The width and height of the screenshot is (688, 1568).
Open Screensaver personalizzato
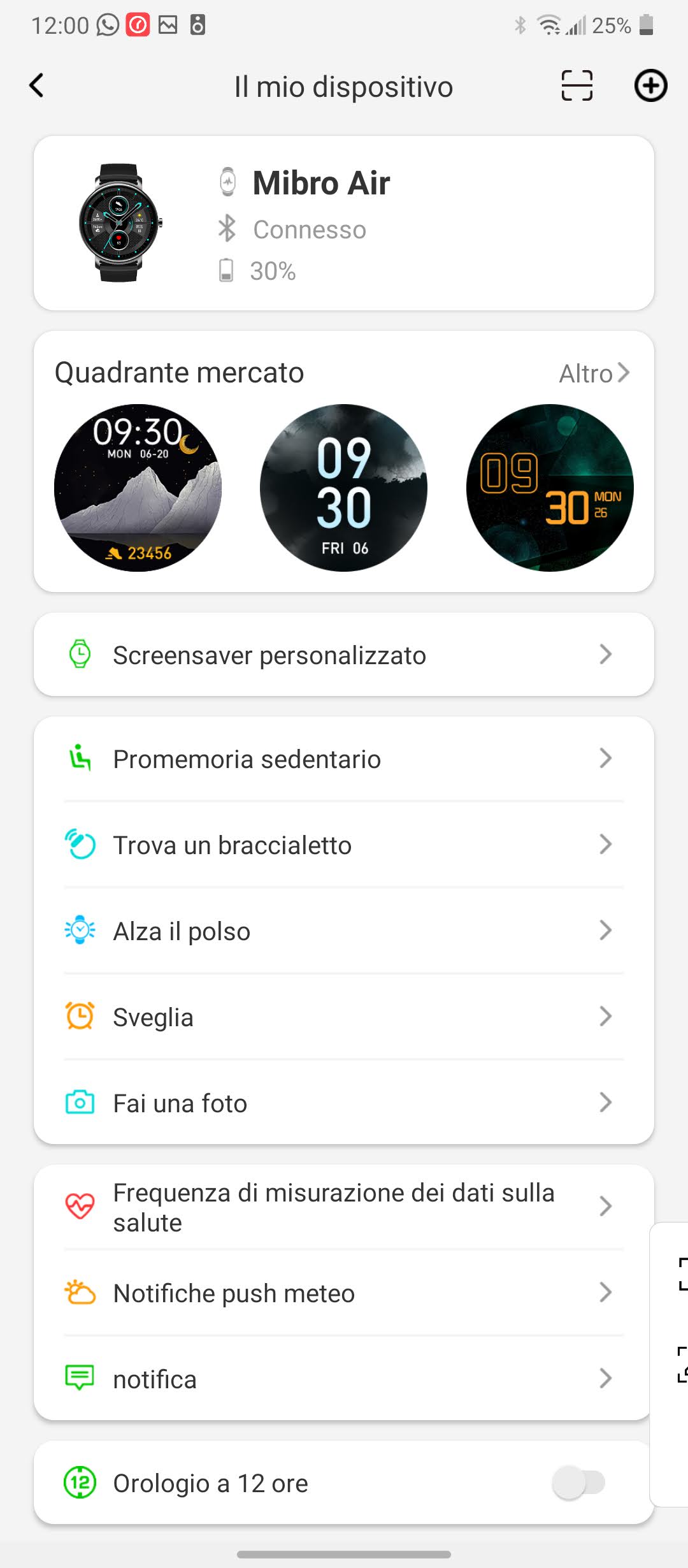pyautogui.click(x=344, y=655)
